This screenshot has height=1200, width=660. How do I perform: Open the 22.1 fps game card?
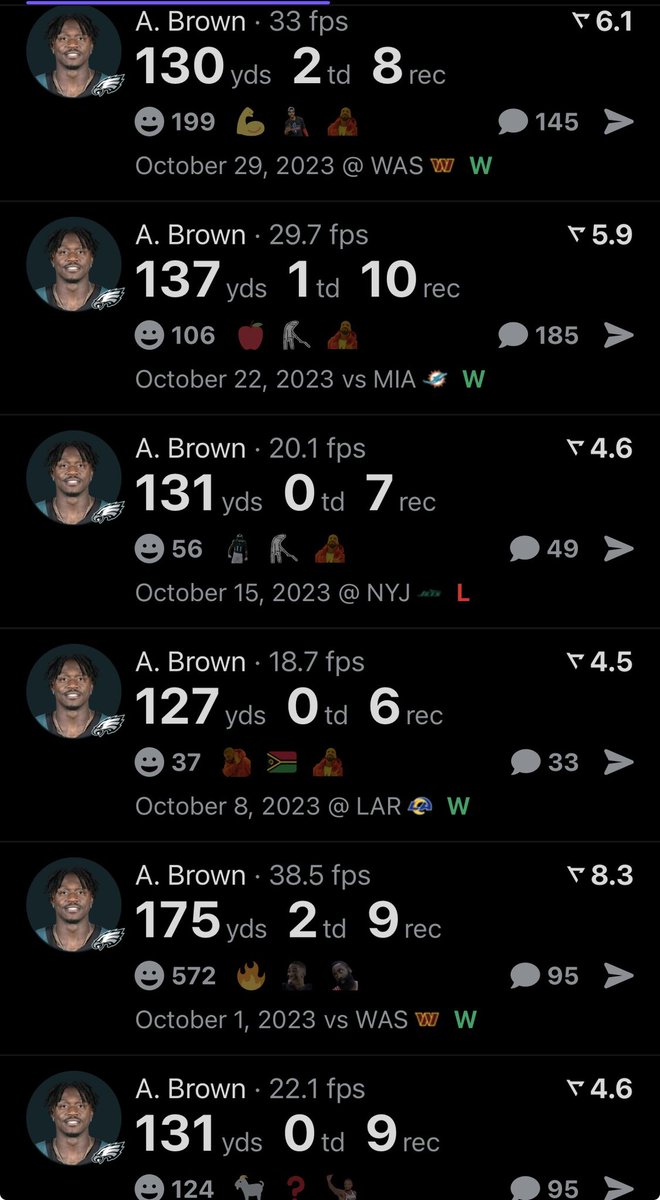(x=330, y=1129)
